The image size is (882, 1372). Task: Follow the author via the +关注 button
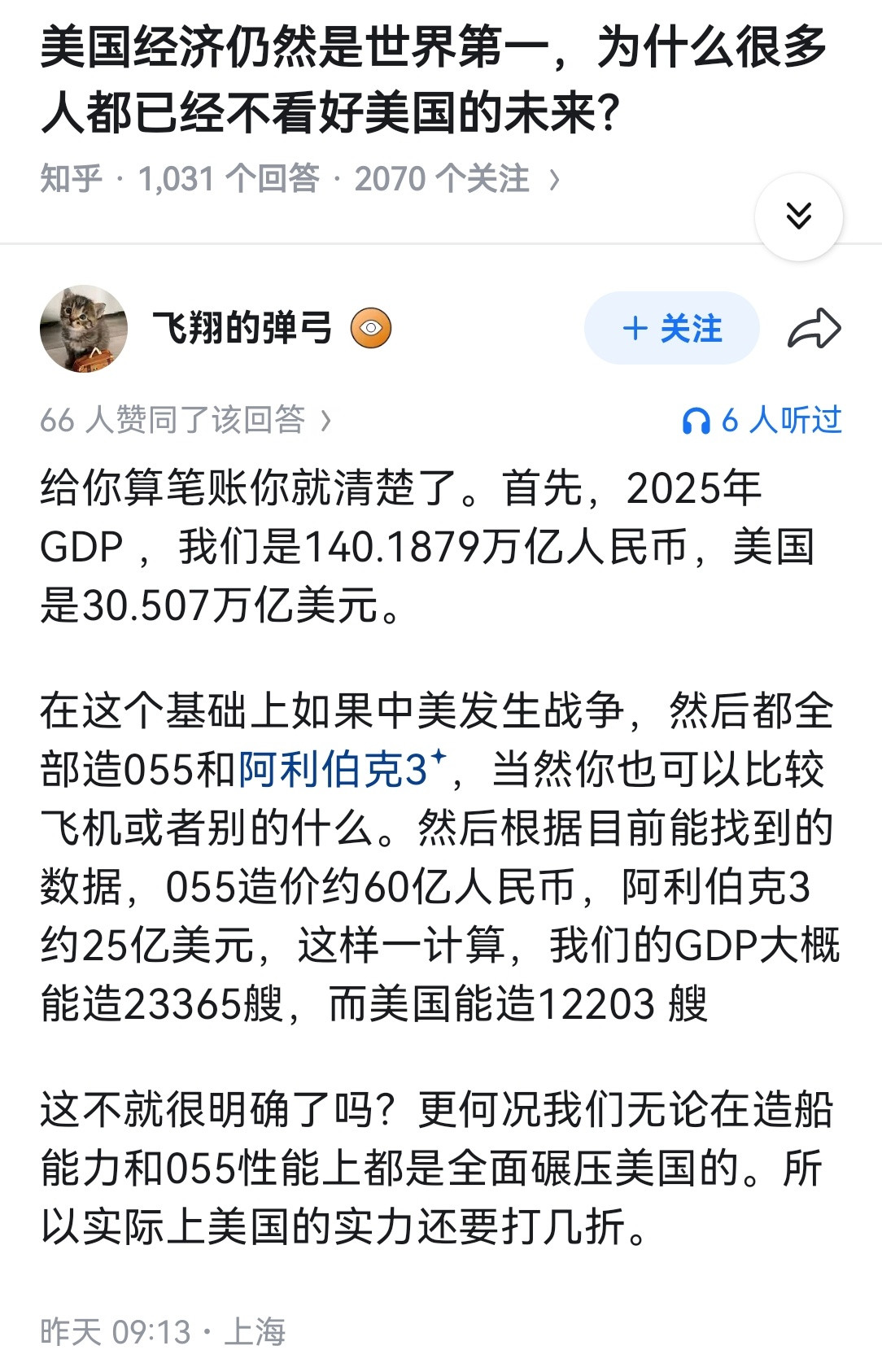pyautogui.click(x=670, y=329)
